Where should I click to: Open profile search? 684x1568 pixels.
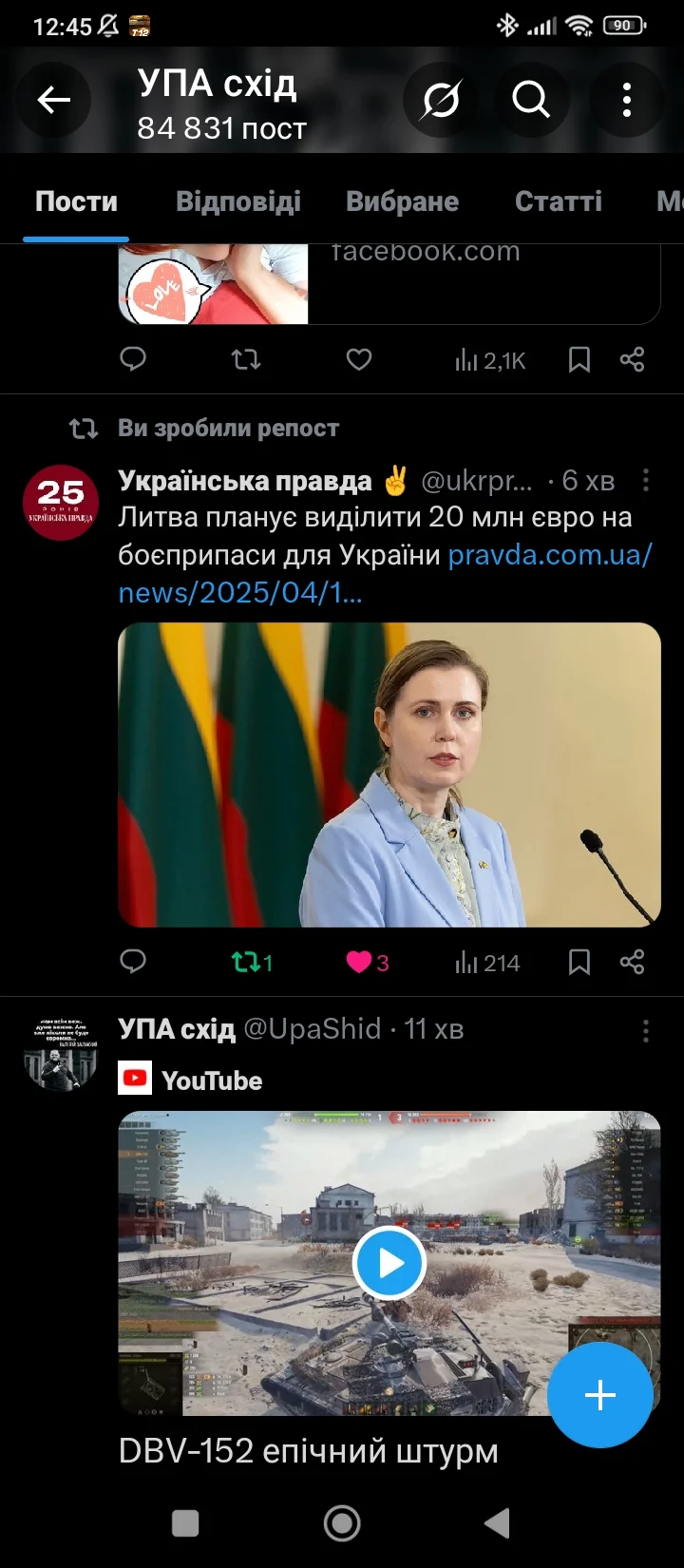pos(531,99)
